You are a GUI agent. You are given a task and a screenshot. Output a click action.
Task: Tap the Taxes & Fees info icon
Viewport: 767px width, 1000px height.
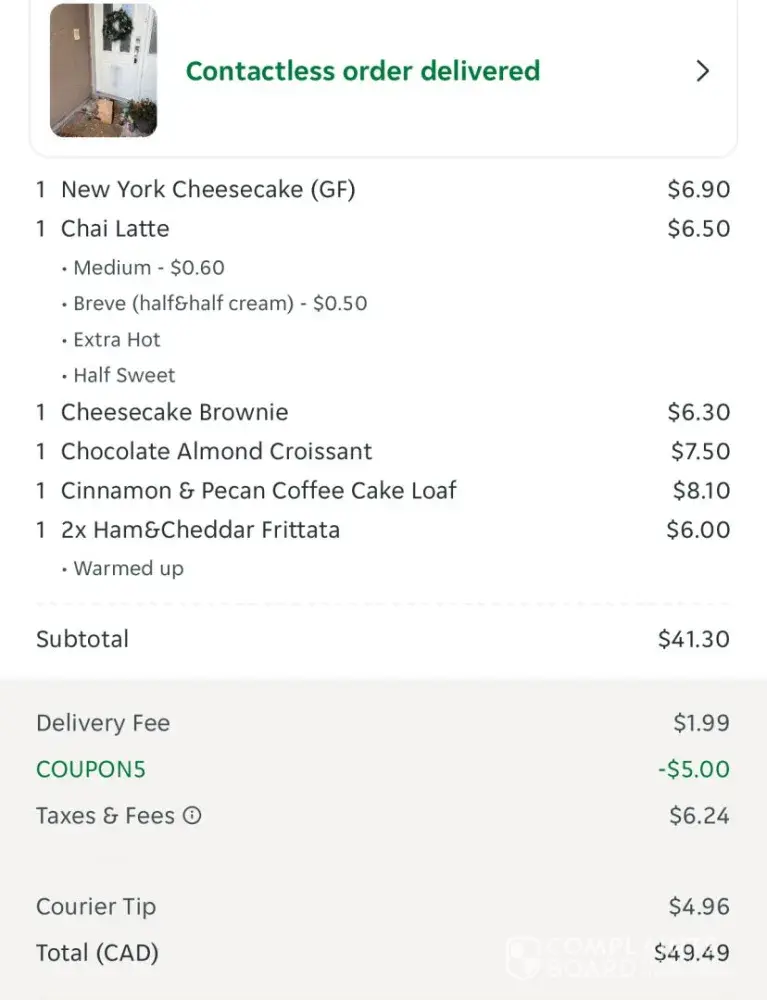click(192, 815)
